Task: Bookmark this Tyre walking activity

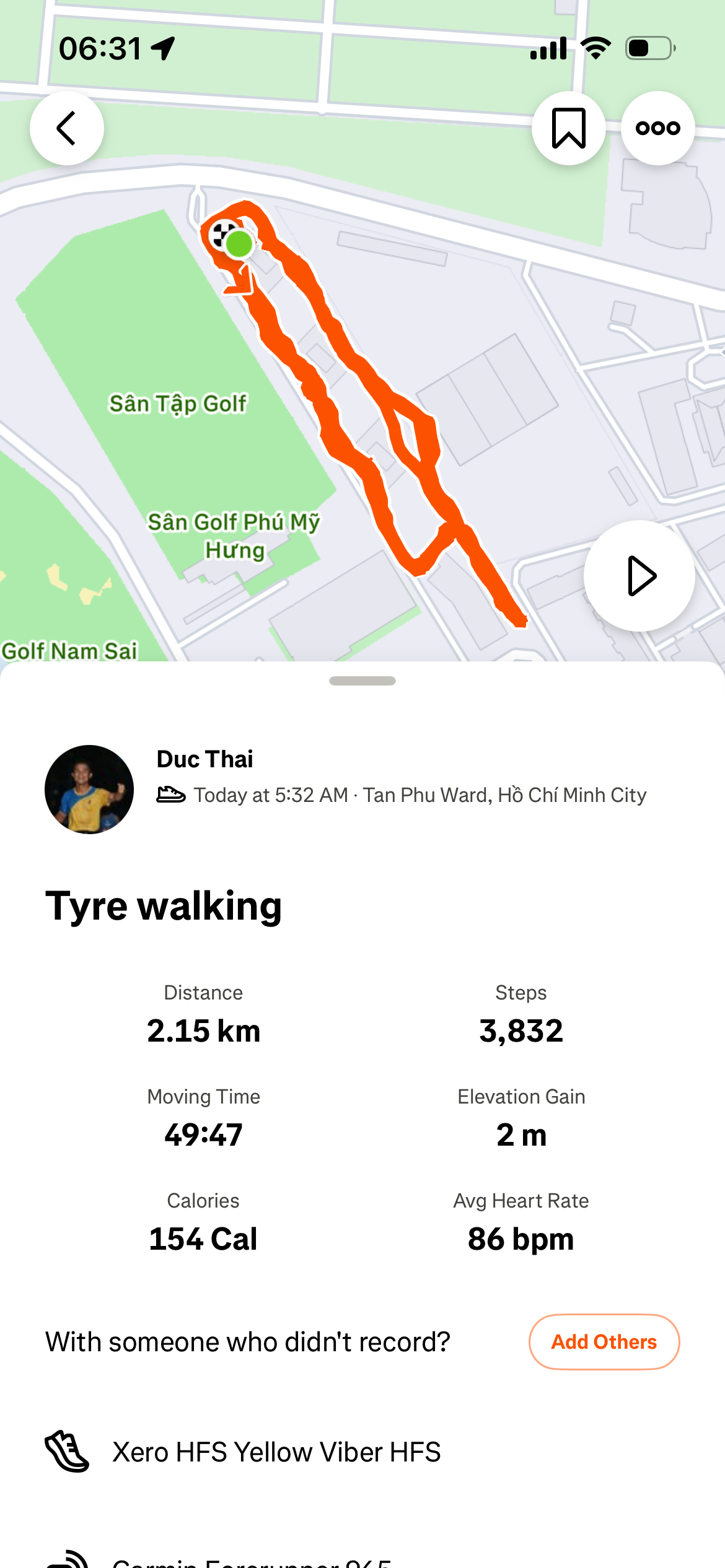Action: [568, 128]
